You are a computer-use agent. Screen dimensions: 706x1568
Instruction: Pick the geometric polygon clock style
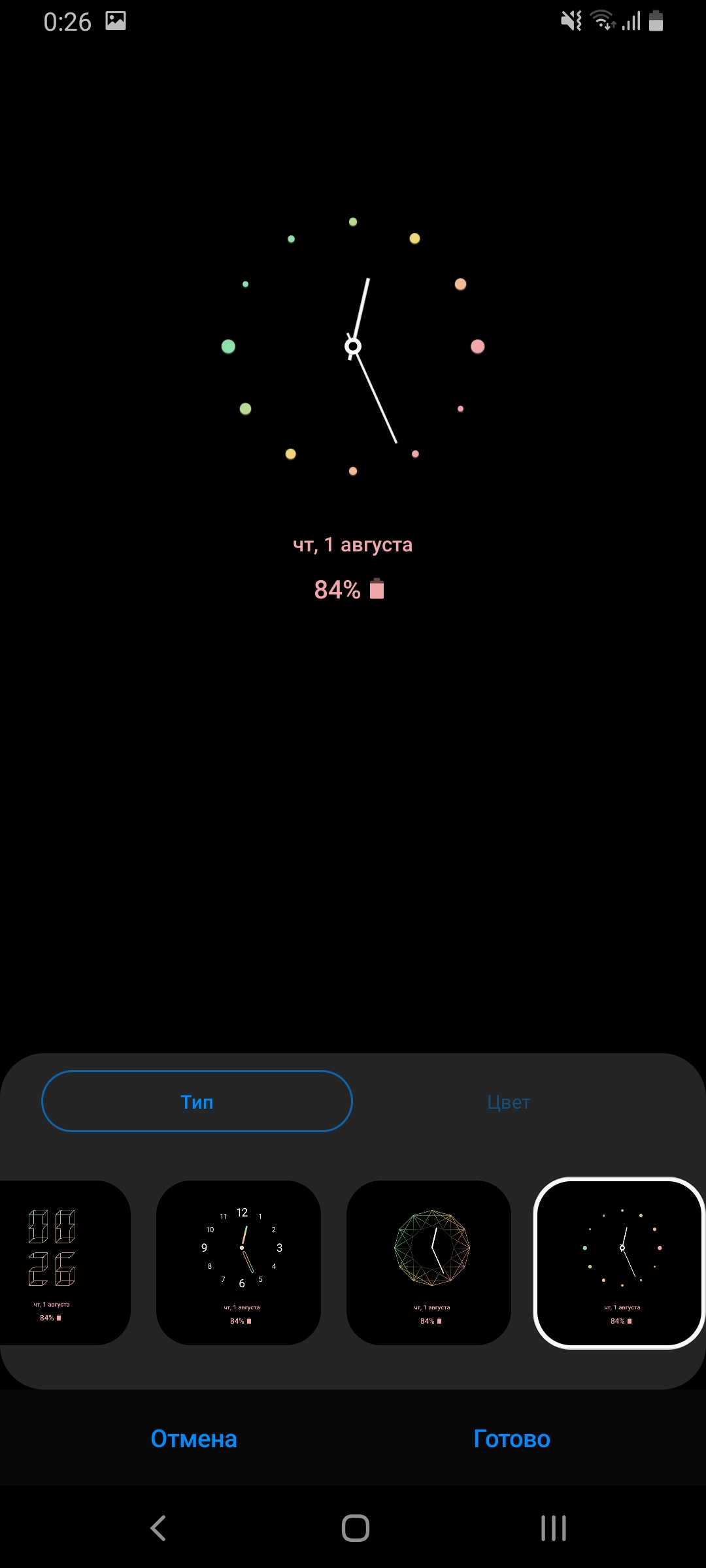pyautogui.click(x=429, y=1262)
